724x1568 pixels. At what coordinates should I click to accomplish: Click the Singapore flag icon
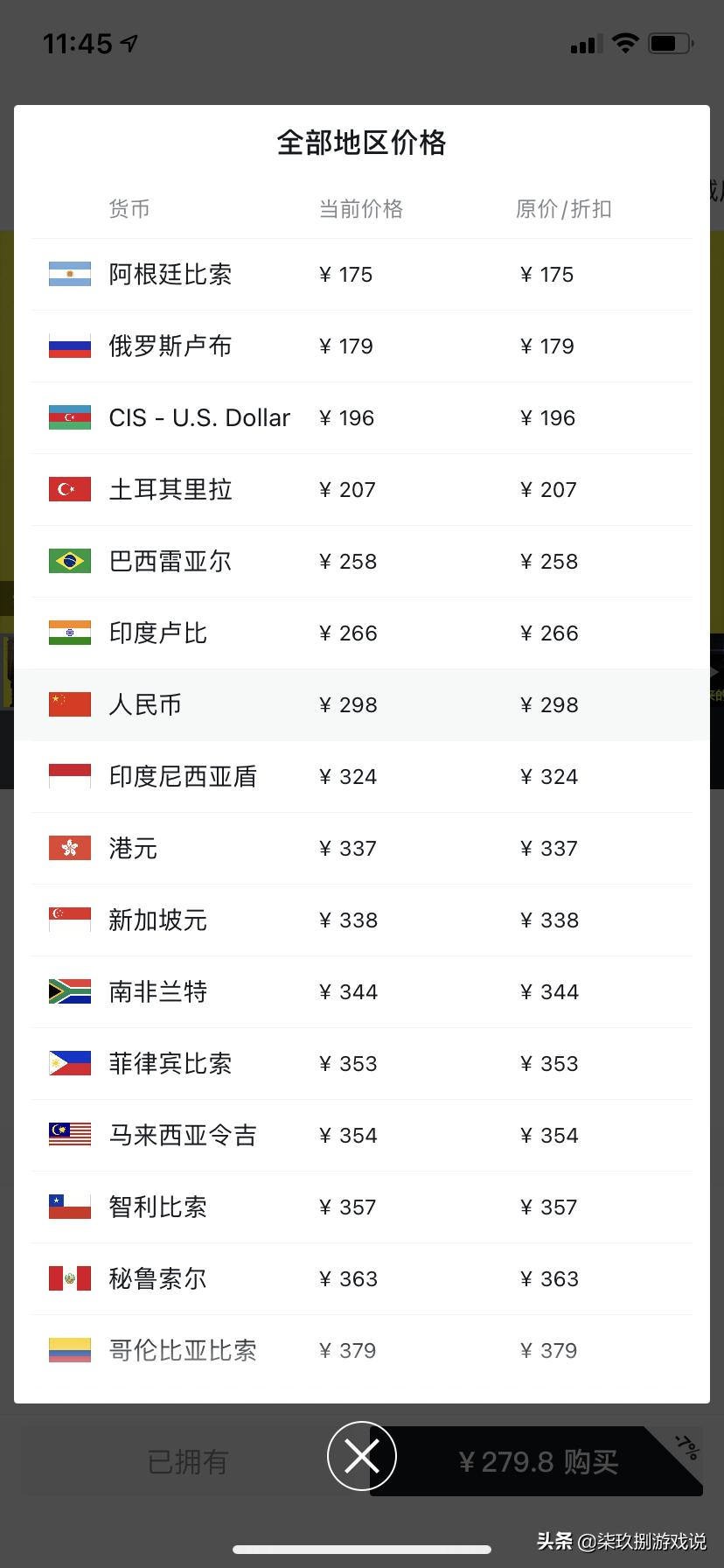coord(68,919)
